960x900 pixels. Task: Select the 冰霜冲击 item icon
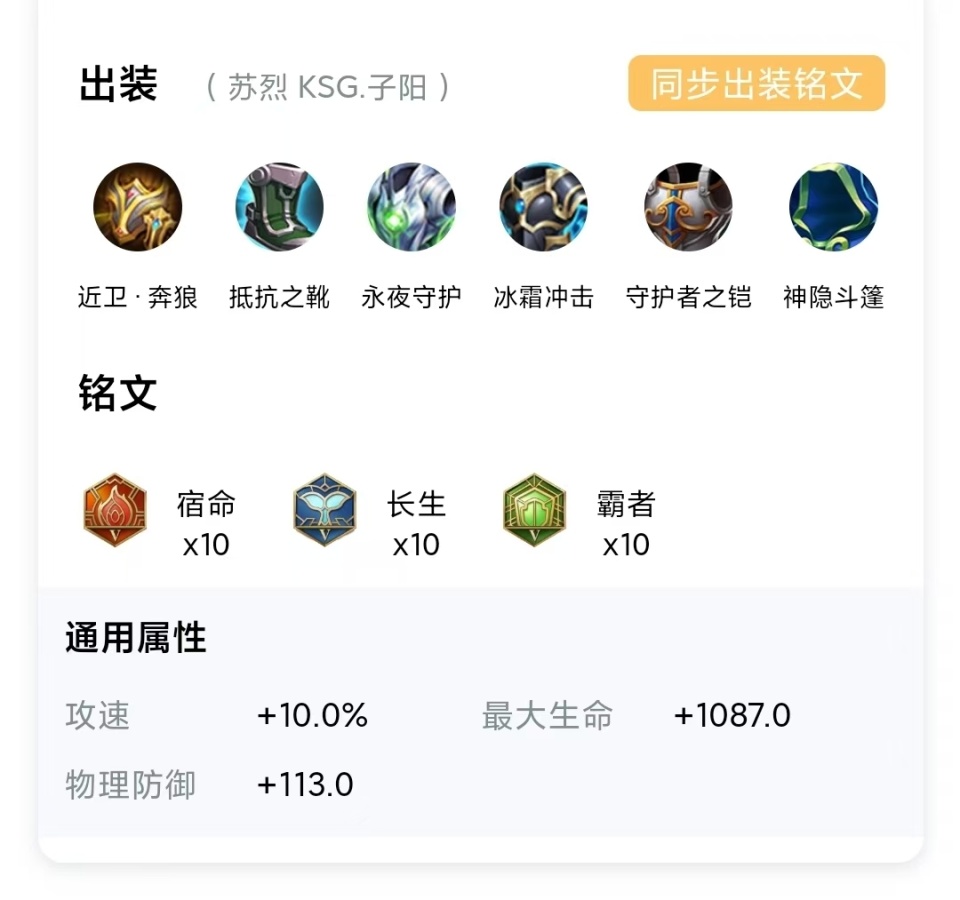tap(543, 207)
